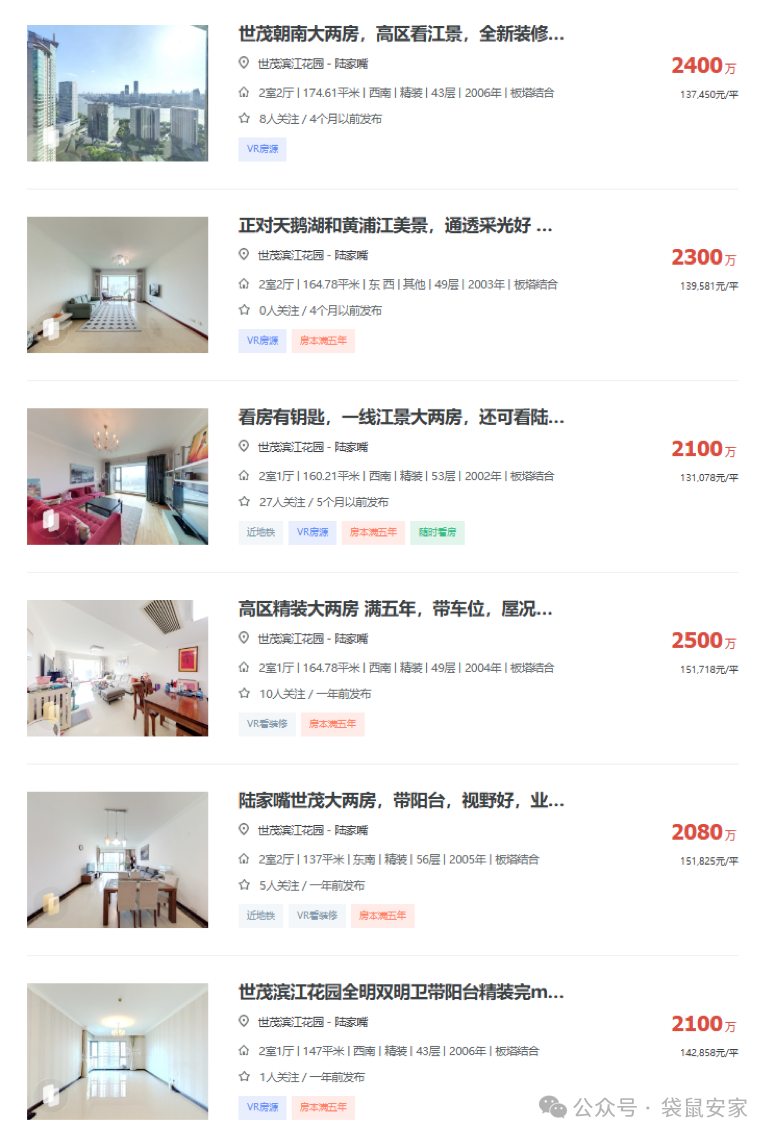View the photo of the 2100万 red sofa listing
Image resolution: width=772 pixels, height=1138 pixels.
[117, 476]
